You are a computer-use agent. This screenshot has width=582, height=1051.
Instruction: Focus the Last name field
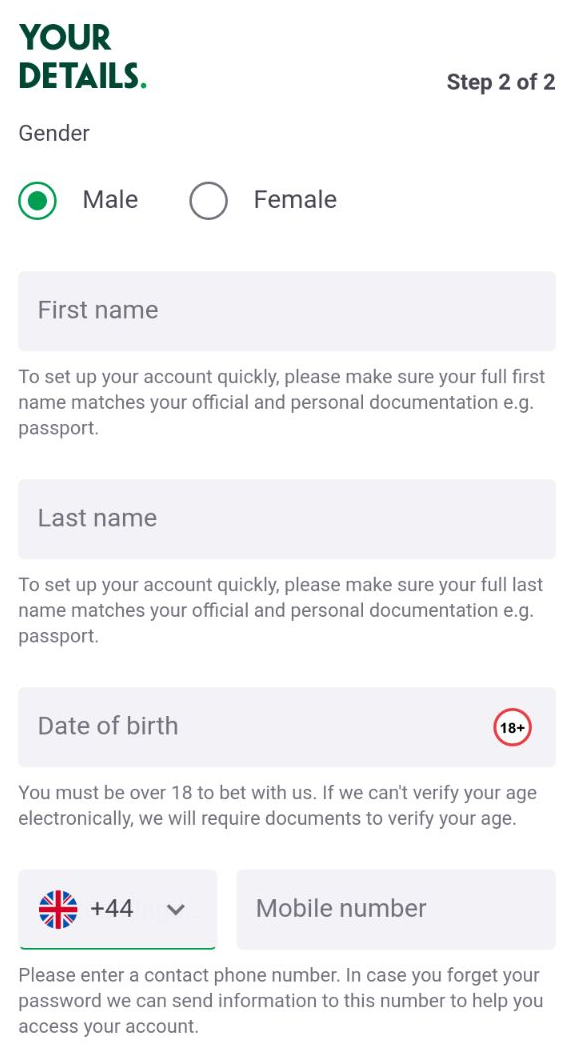click(287, 519)
